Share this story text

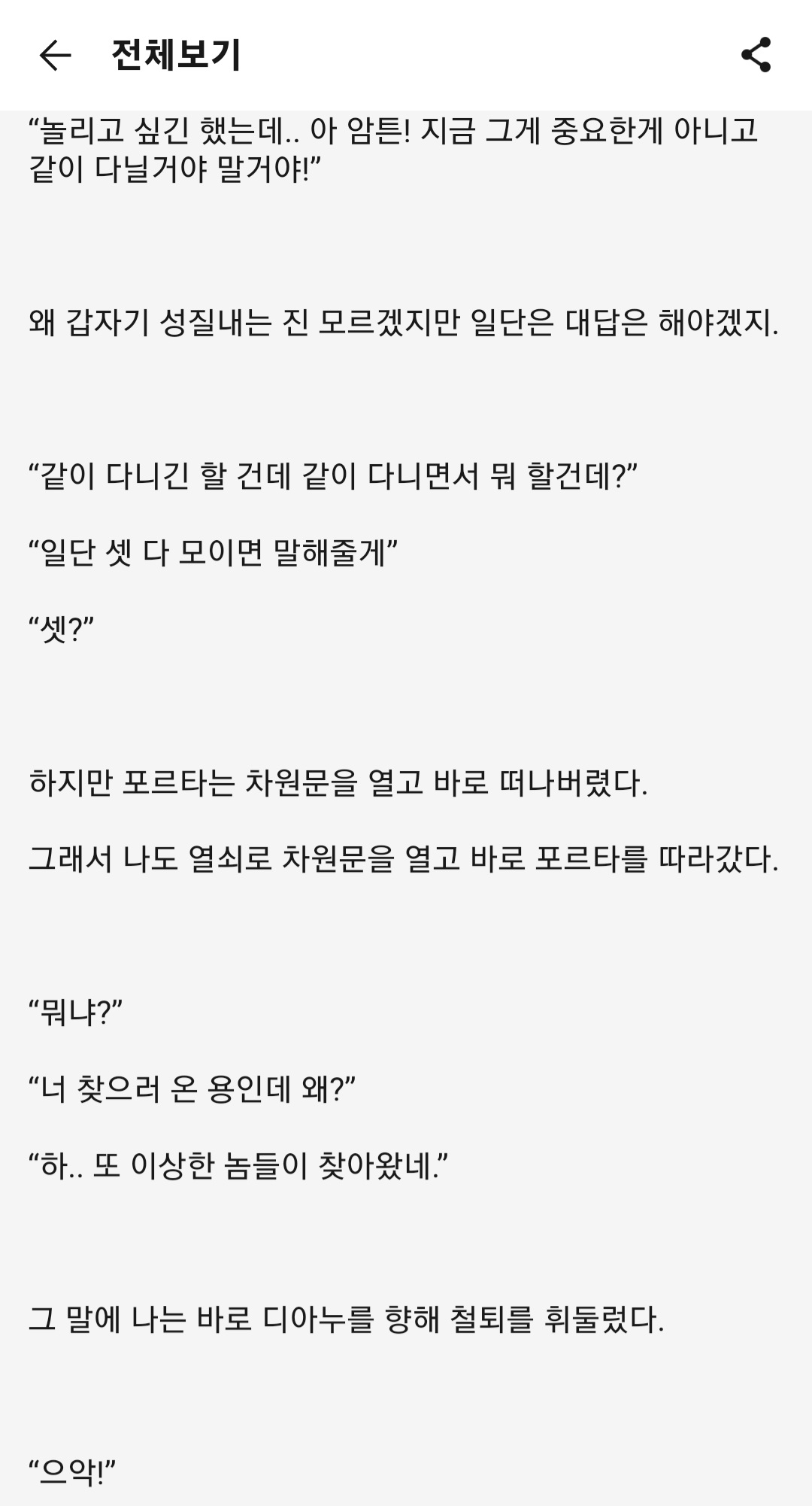756,55
